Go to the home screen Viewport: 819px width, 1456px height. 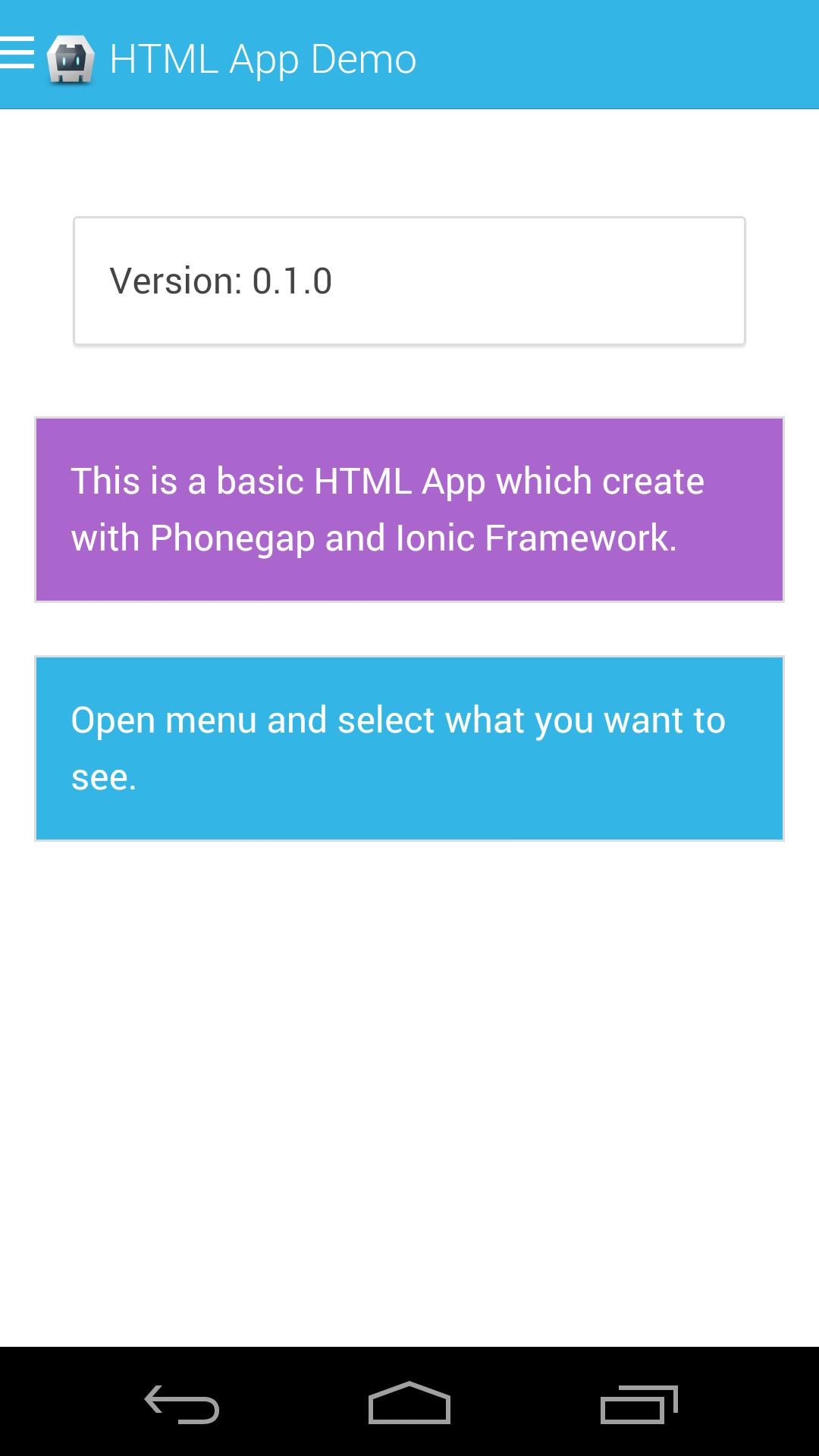click(409, 1403)
